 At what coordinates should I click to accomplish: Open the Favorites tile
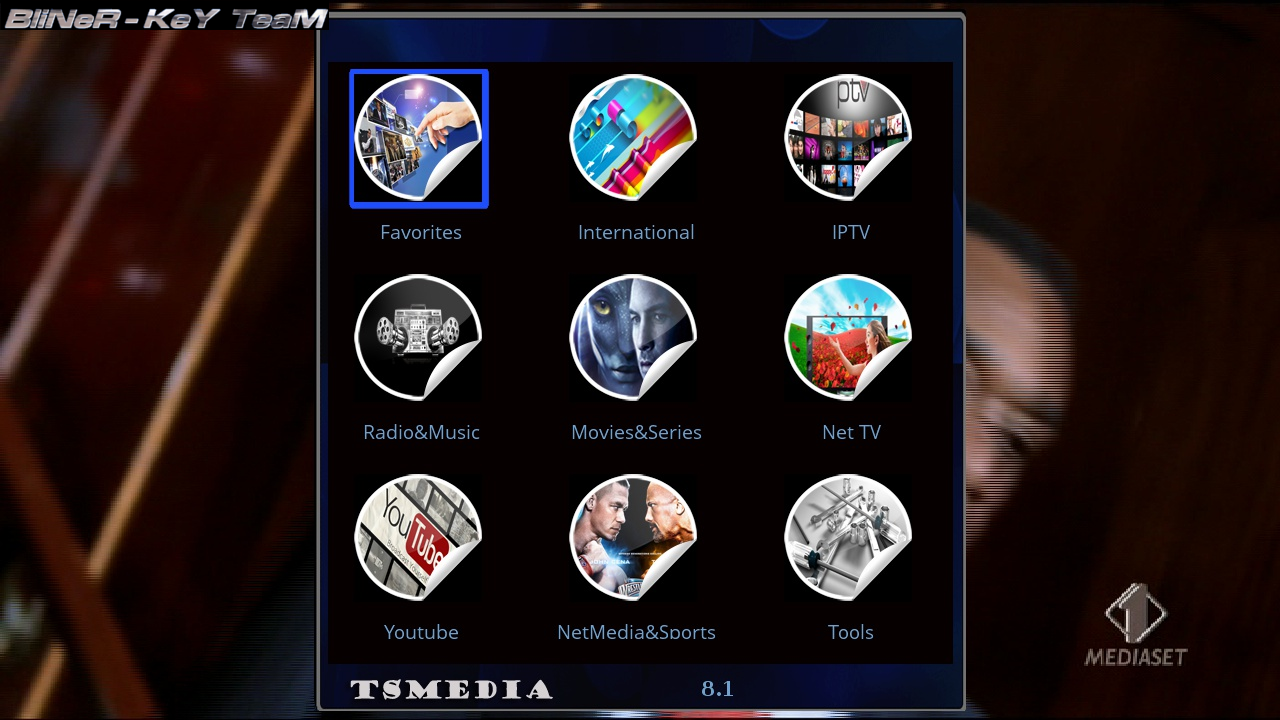(419, 139)
